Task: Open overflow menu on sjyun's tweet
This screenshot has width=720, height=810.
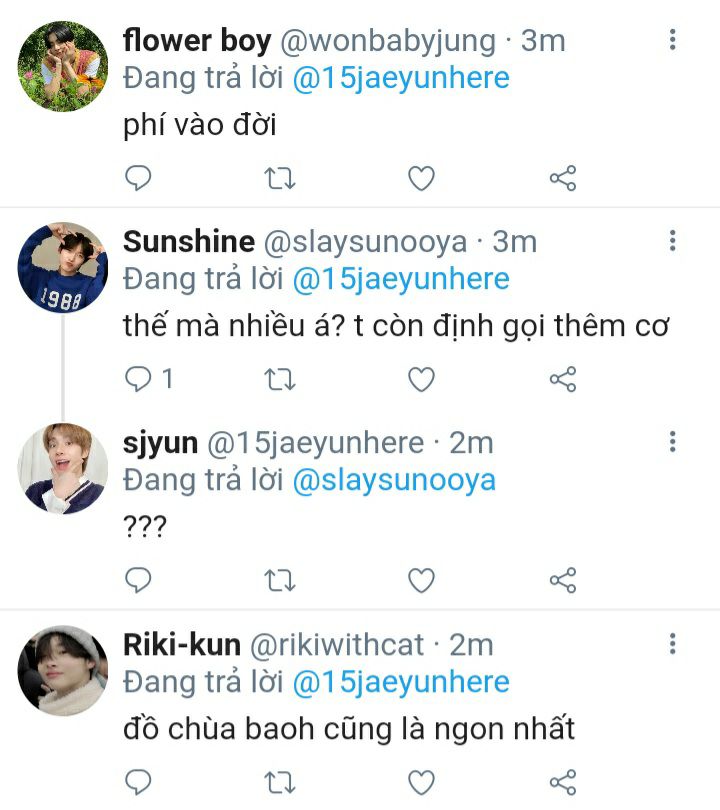Action: click(673, 442)
